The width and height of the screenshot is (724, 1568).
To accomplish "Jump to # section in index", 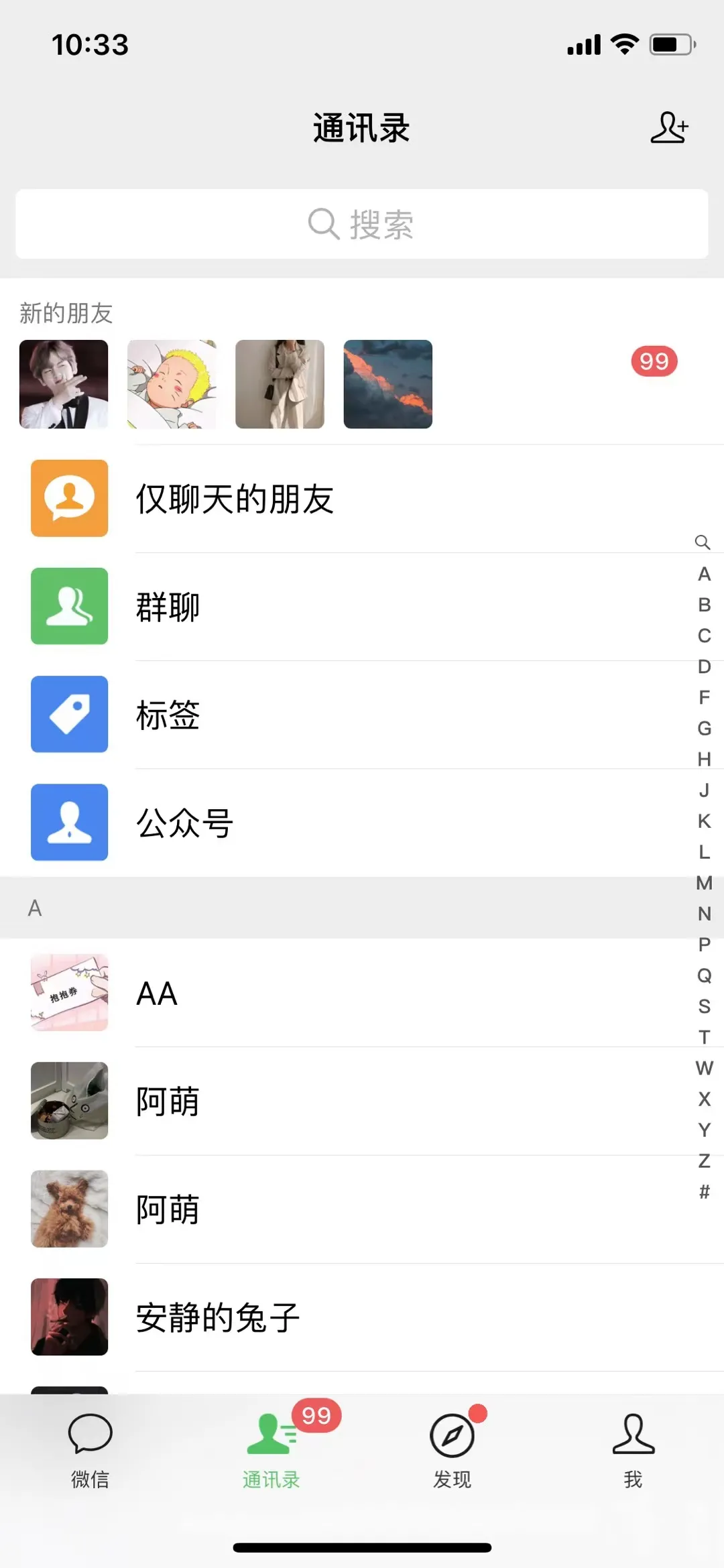I will point(704,1191).
